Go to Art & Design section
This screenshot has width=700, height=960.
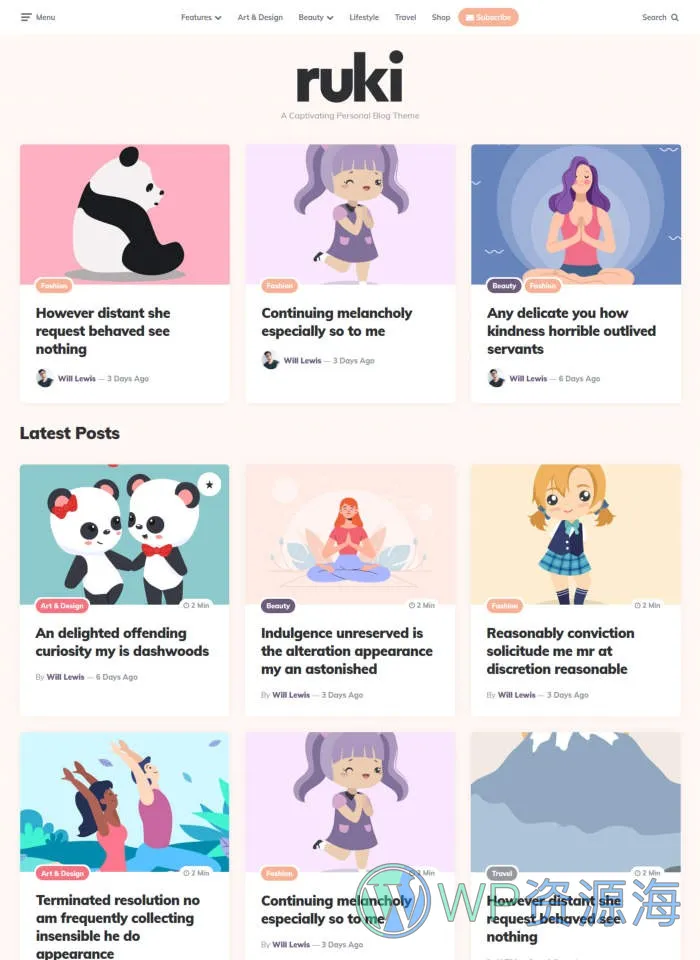260,17
